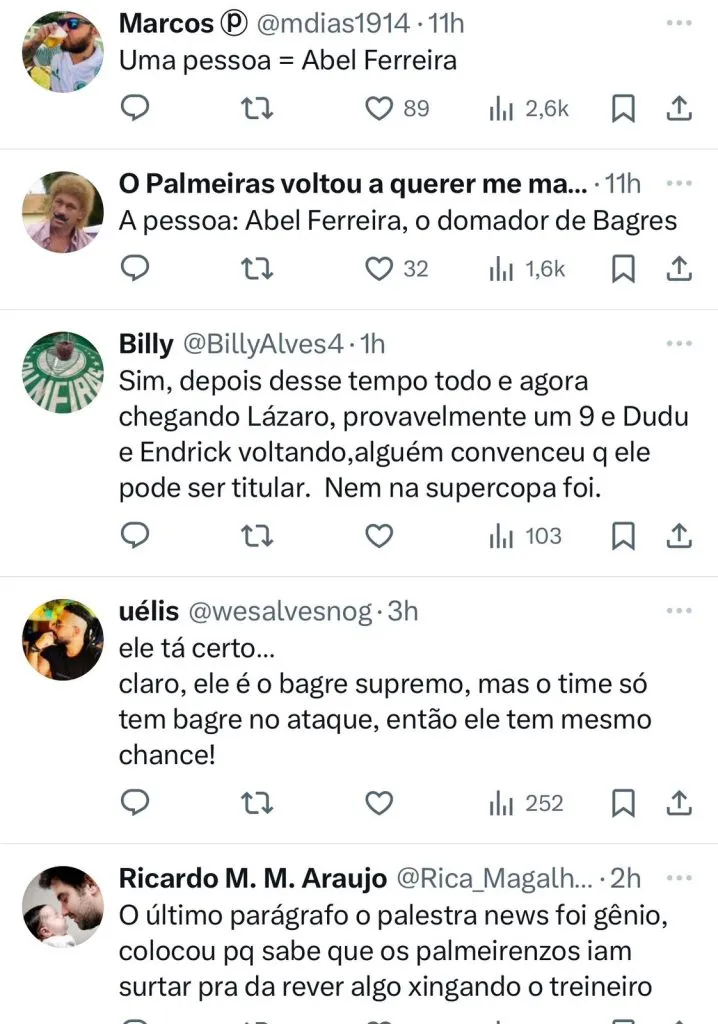The height and width of the screenshot is (1024, 718).
Task: Open more options on Ricardo's tweet
Action: point(679,878)
